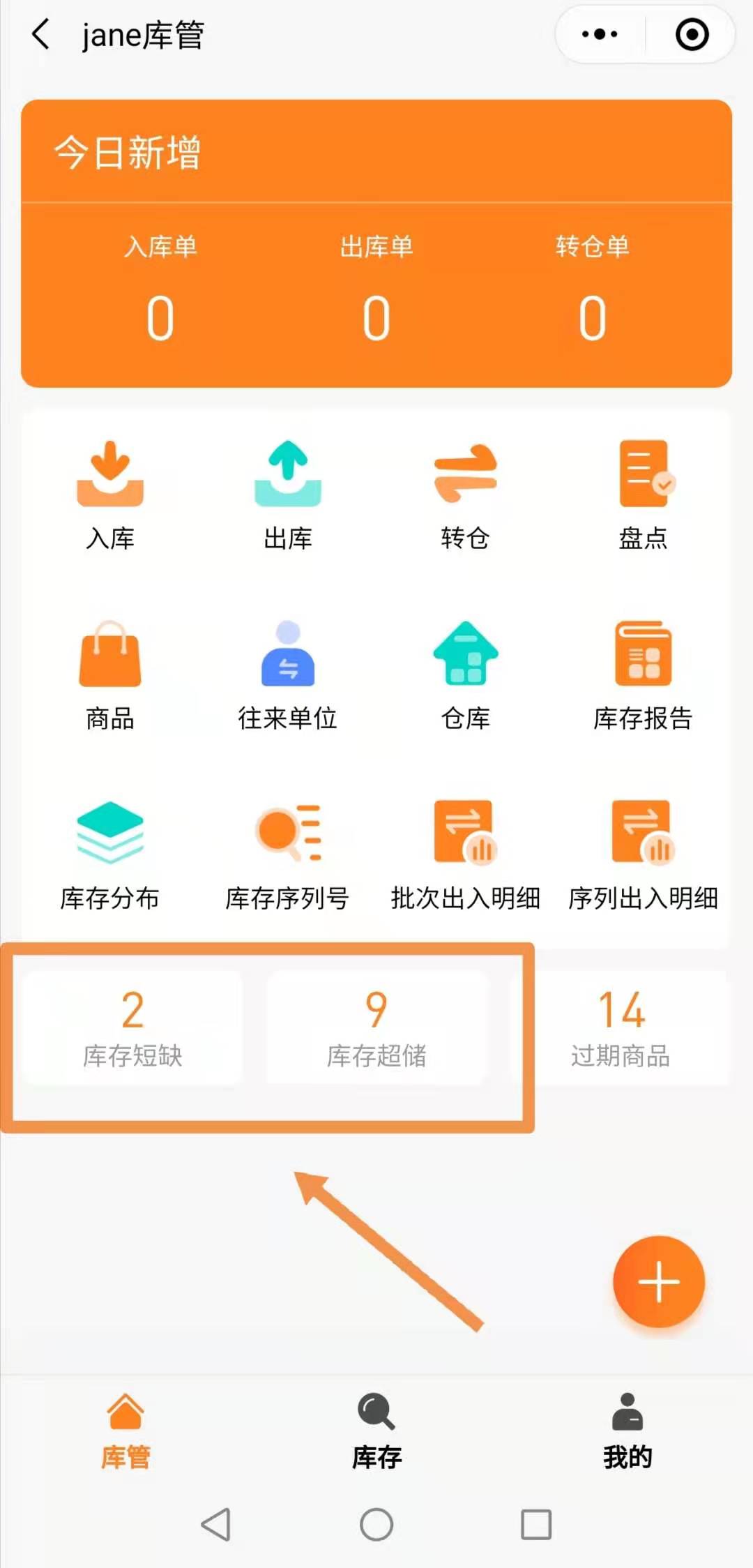The width and height of the screenshot is (753, 1568).
Task: Open 盘点 inventory check
Action: [643, 494]
